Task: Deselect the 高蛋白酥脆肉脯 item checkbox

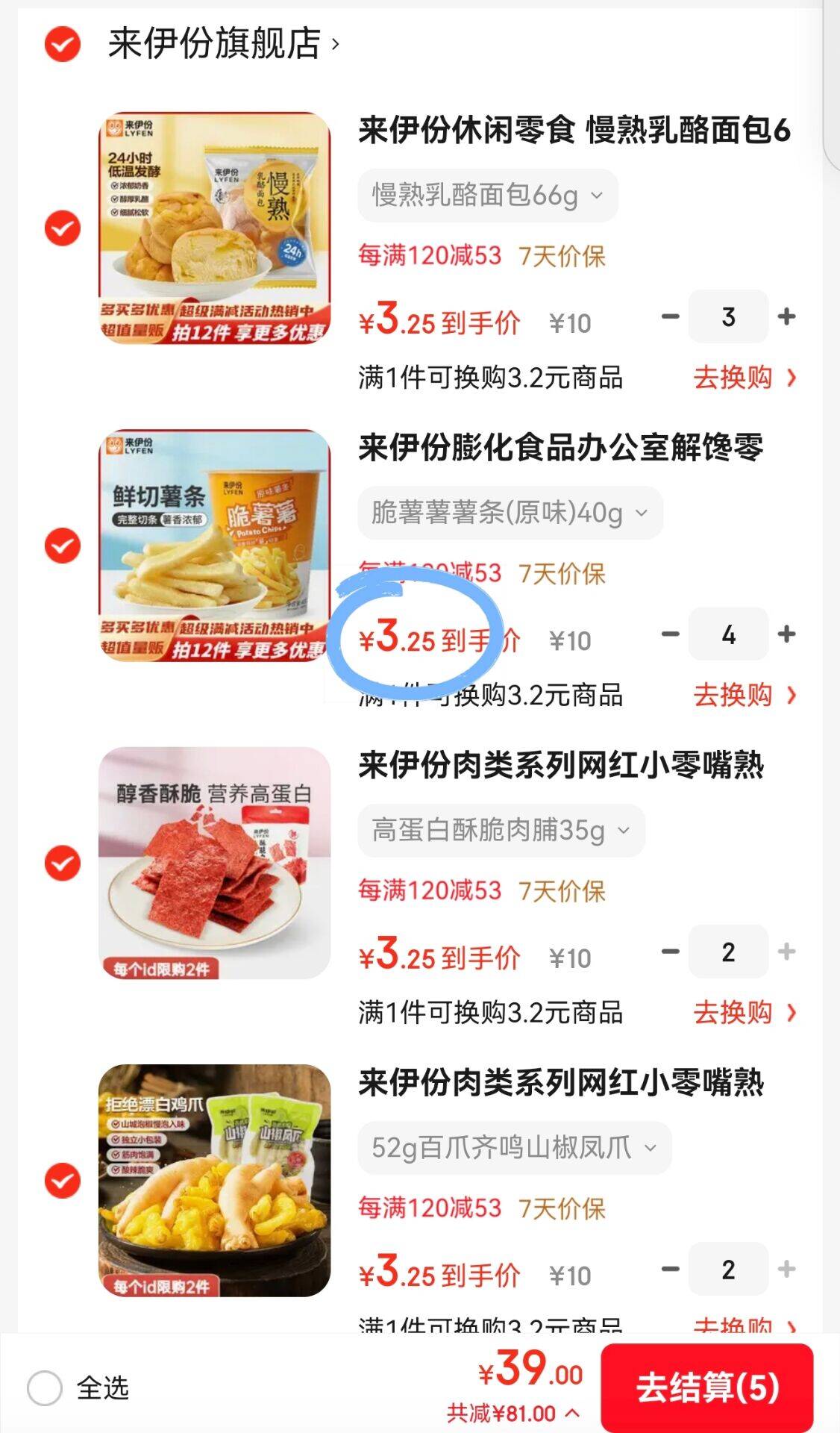Action: (x=63, y=863)
